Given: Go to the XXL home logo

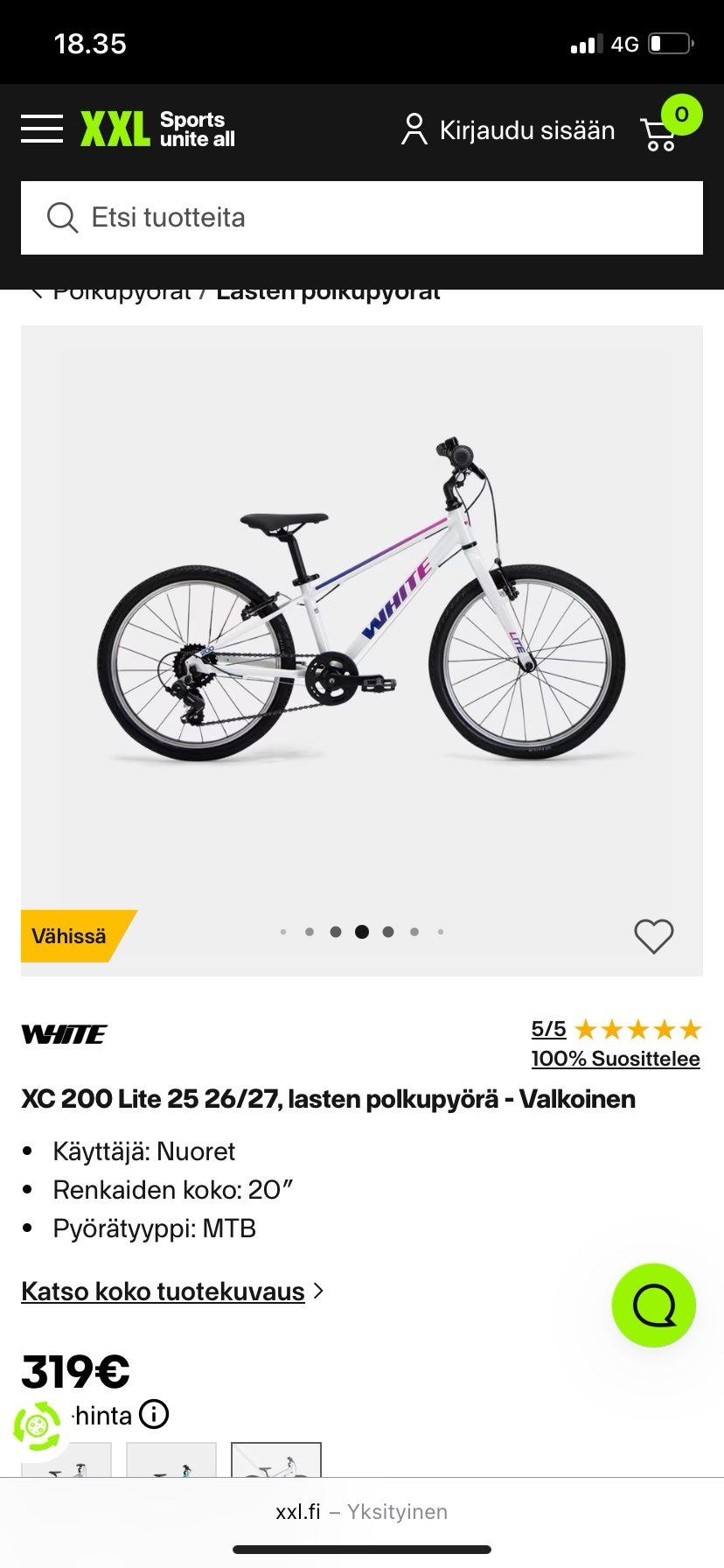Looking at the screenshot, I should (x=157, y=129).
